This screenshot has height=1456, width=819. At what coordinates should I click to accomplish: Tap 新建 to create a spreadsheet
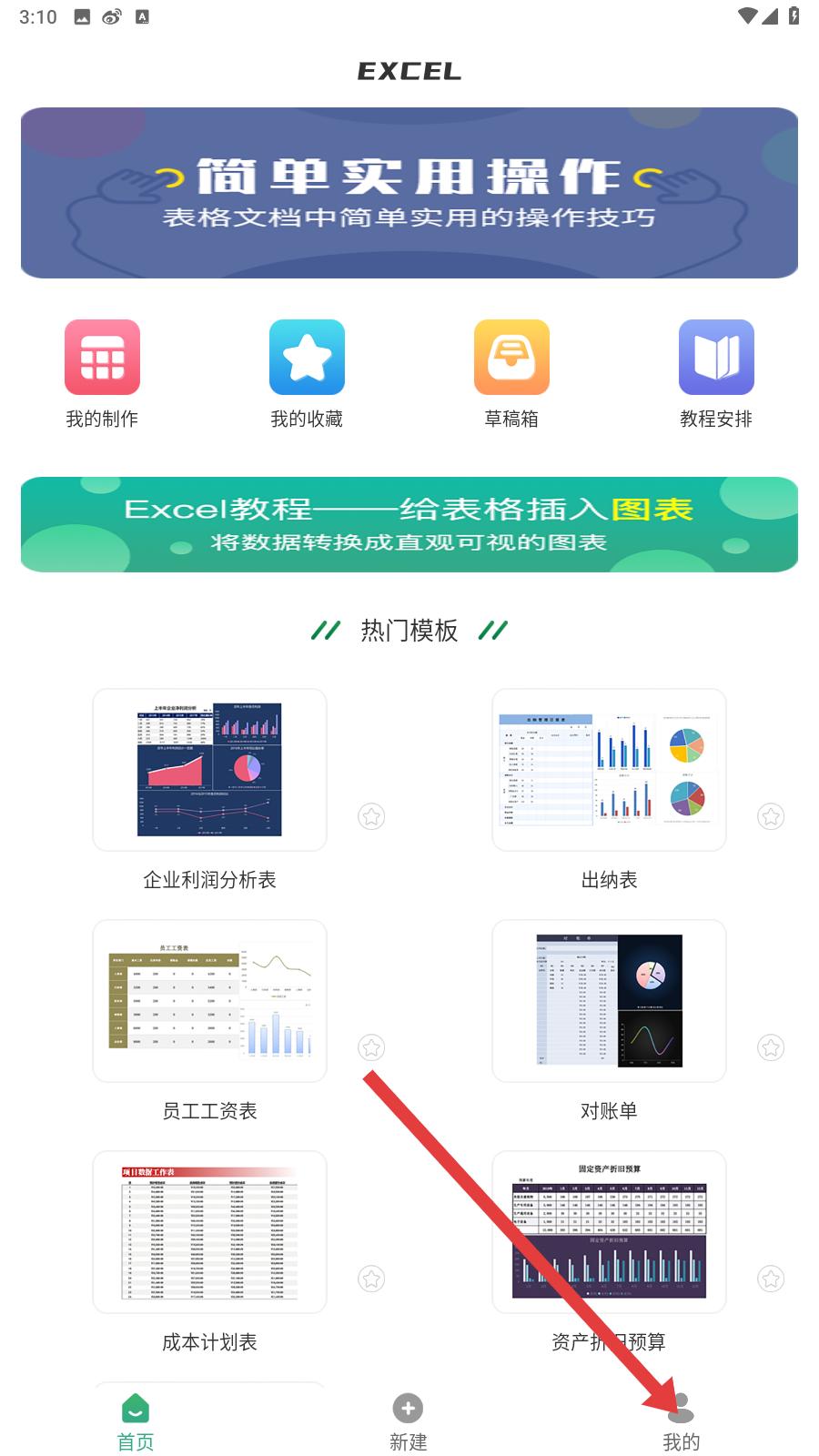click(408, 1422)
